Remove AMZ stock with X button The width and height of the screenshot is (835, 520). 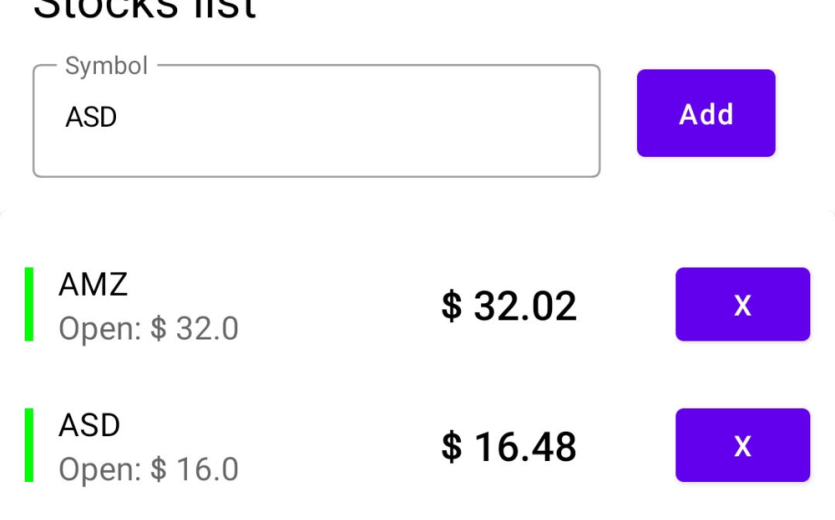pyautogui.click(x=742, y=304)
